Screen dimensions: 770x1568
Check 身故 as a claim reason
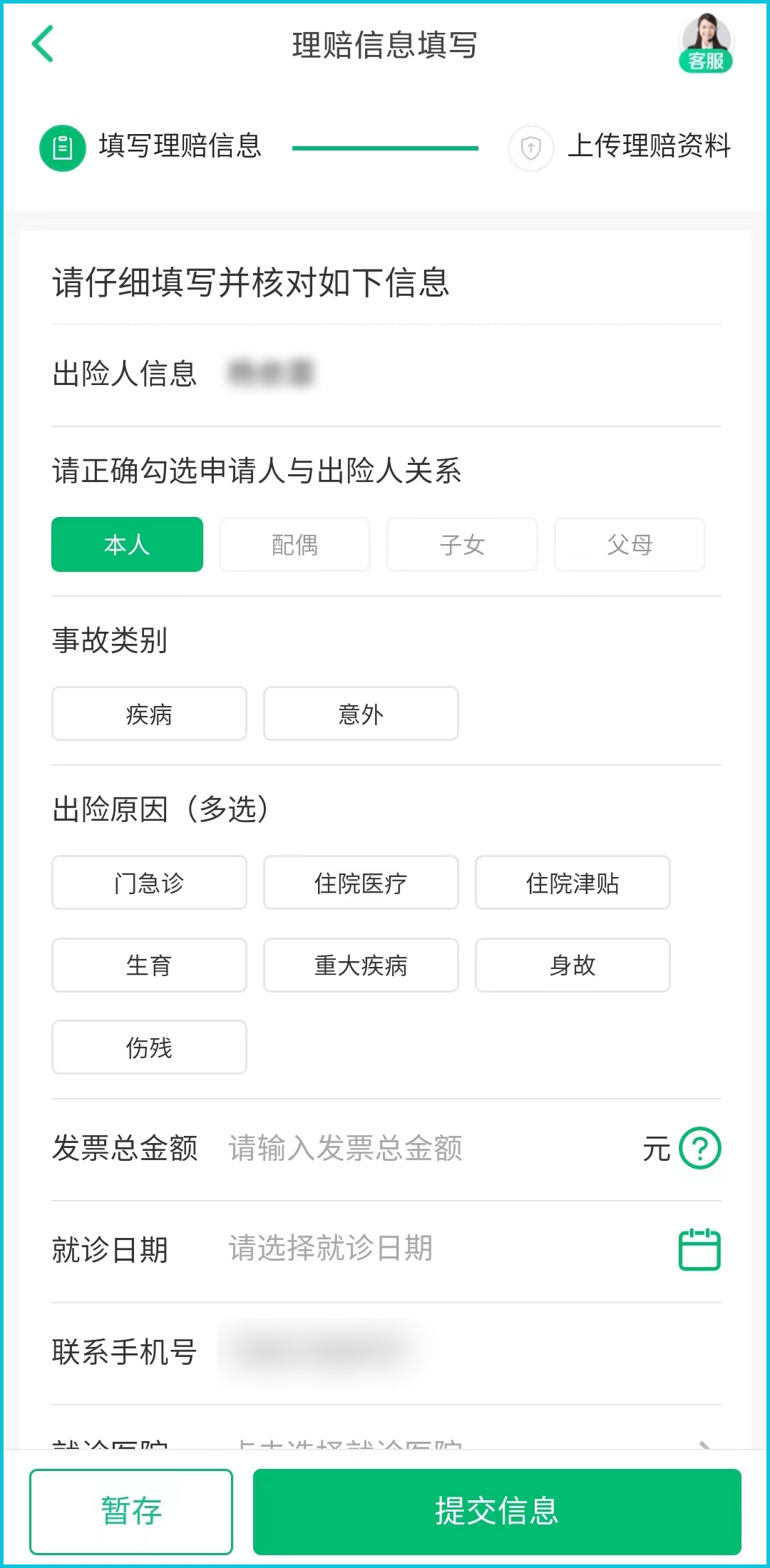click(x=573, y=965)
